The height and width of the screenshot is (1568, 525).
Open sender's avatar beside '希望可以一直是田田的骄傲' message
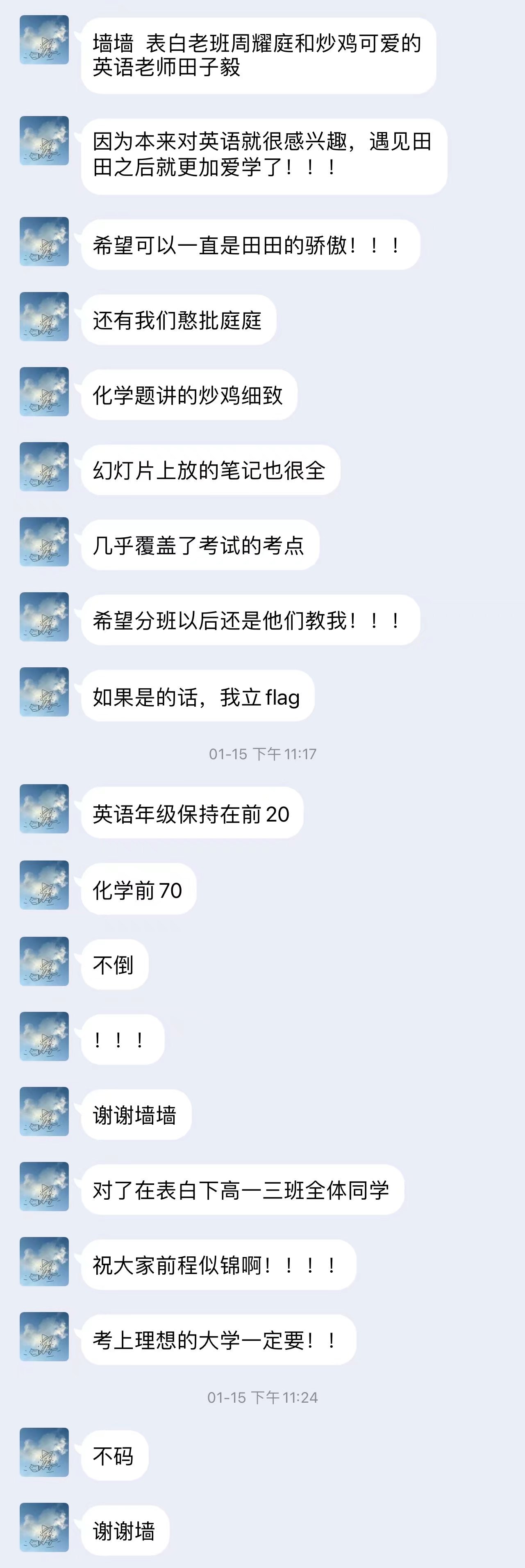pyautogui.click(x=44, y=242)
